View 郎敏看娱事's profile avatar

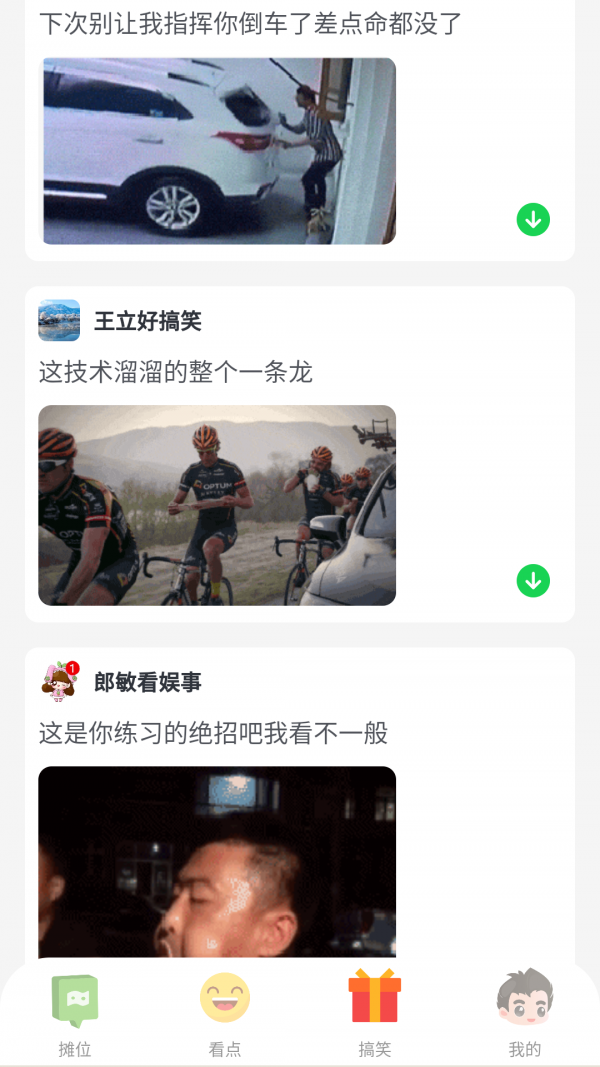pyautogui.click(x=59, y=682)
